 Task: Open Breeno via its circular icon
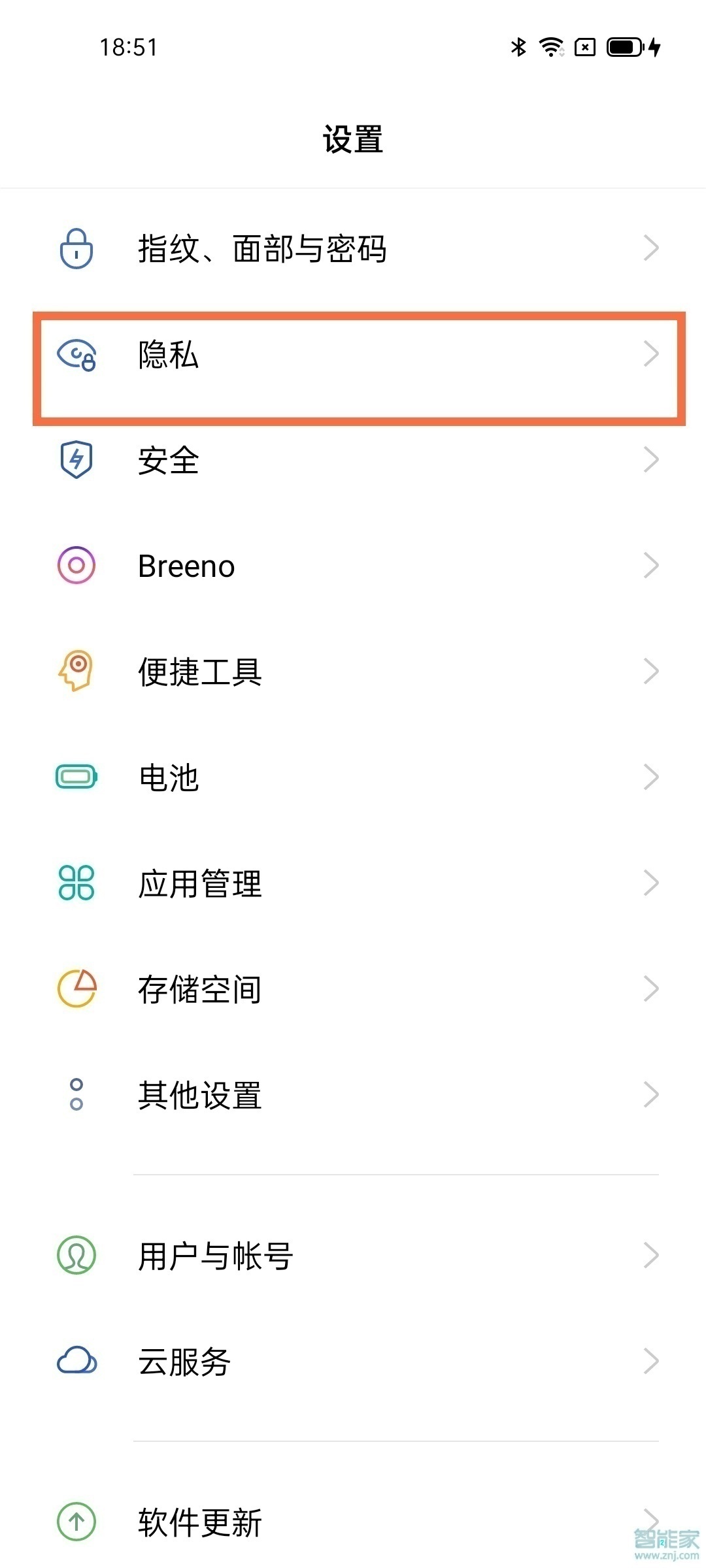pos(76,566)
